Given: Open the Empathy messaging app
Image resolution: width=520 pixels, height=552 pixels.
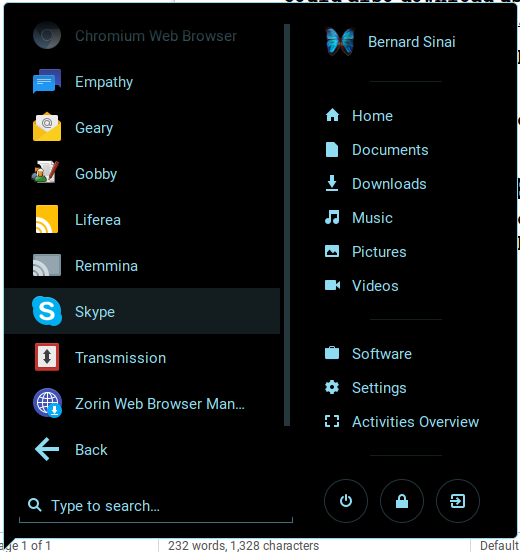Looking at the screenshot, I should [x=143, y=82].
